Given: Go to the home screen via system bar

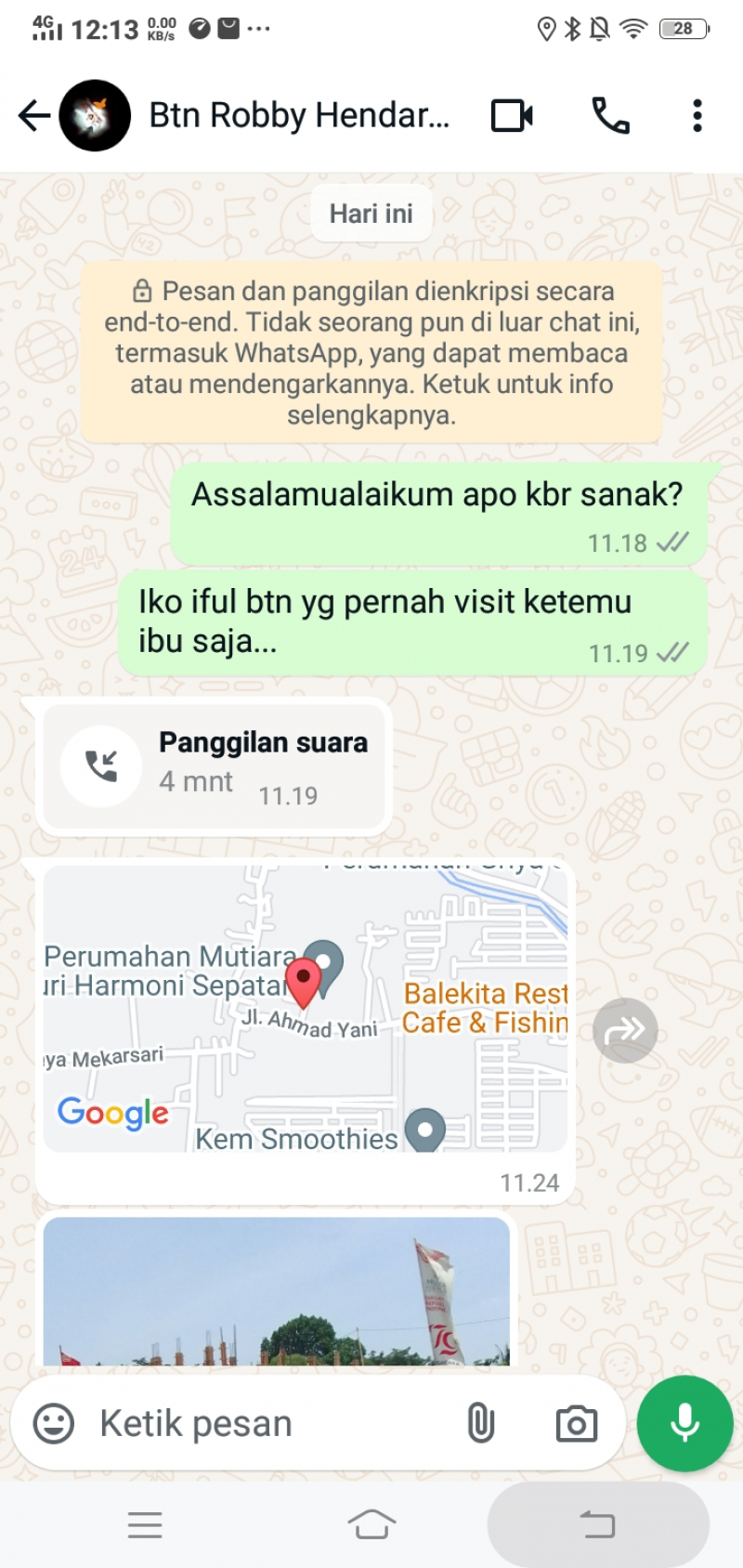Looking at the screenshot, I should [371, 1524].
